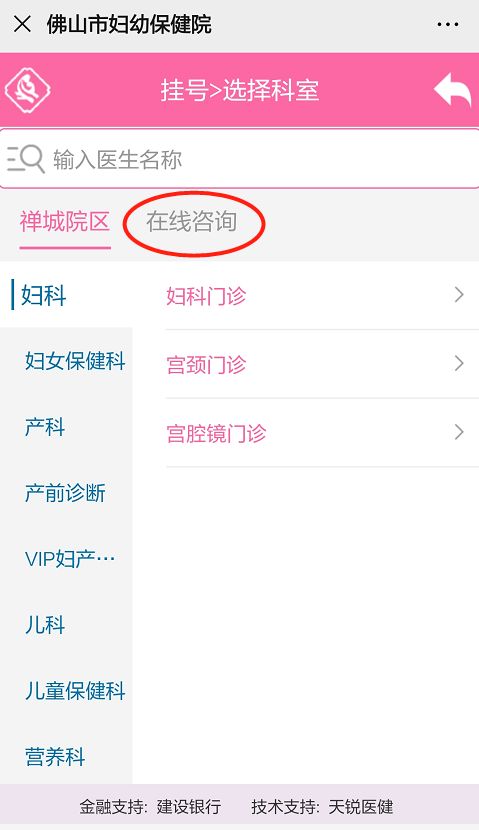This screenshot has height=830, width=479.
Task: Tap the 输入医生名称 search field
Action: (x=239, y=159)
